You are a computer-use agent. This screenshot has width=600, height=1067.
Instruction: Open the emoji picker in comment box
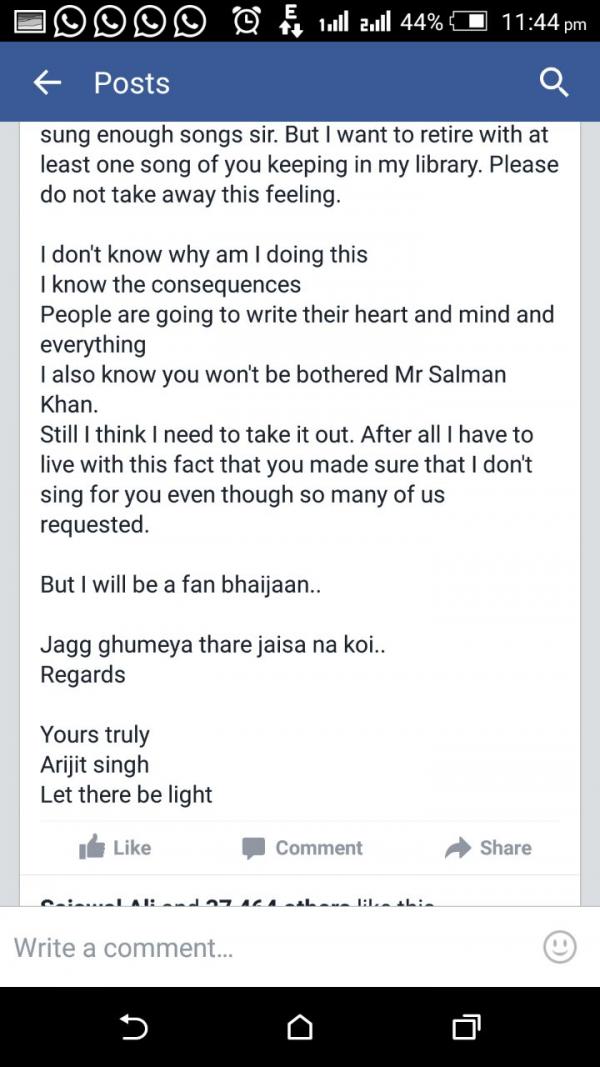[560, 946]
